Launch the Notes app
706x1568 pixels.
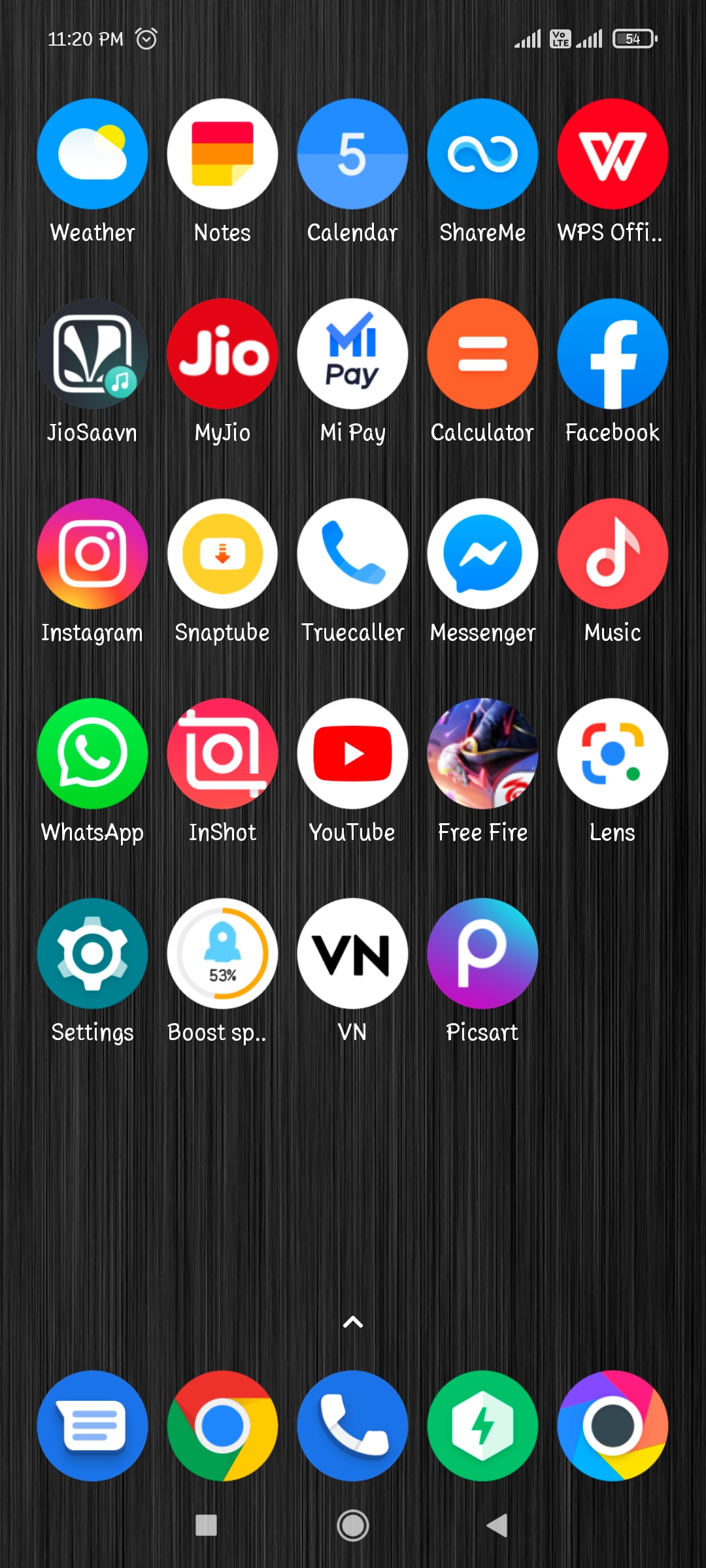tap(222, 154)
